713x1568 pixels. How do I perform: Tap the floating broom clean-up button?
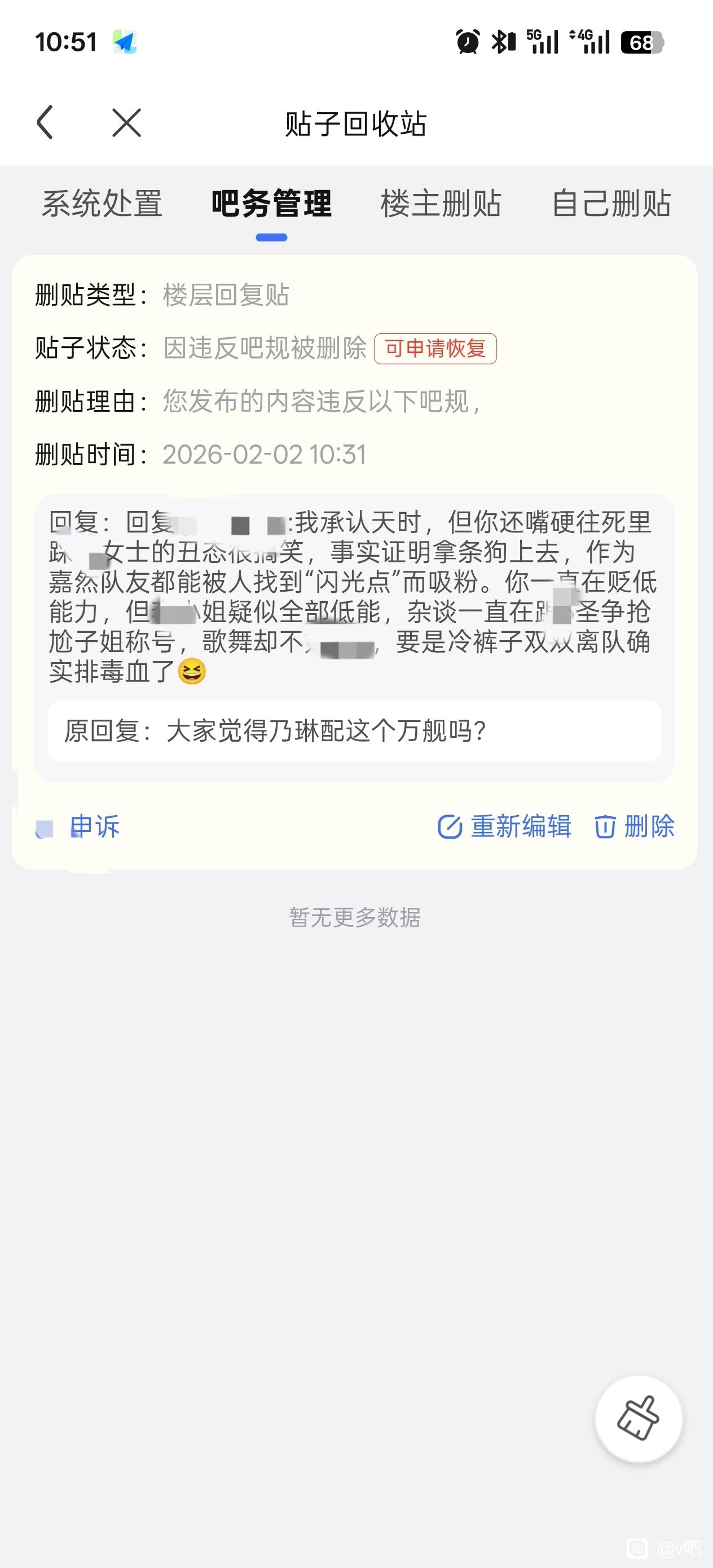[638, 1419]
